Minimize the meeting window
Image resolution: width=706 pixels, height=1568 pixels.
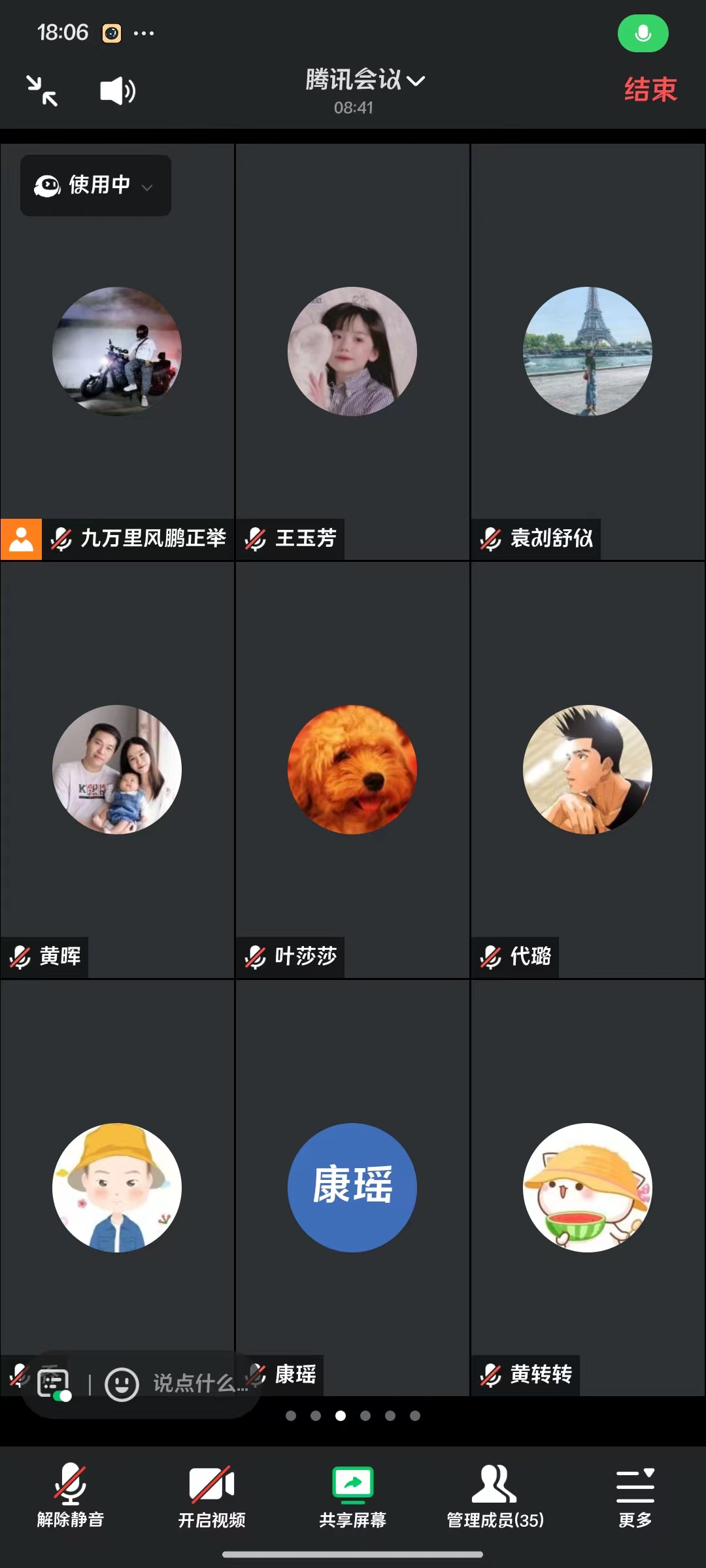coord(42,90)
